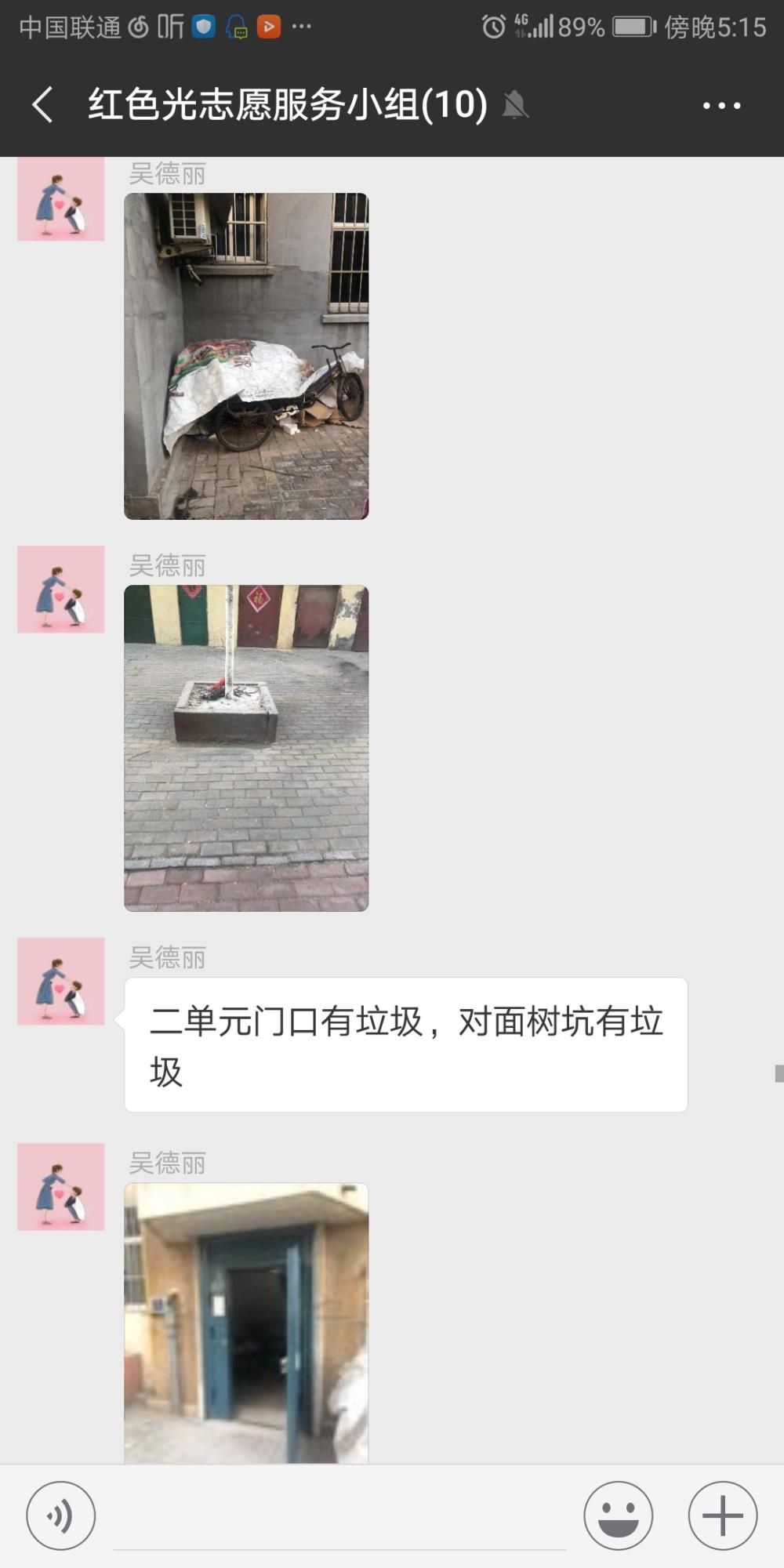Open the building entrance photo
Image resolution: width=784 pixels, height=1568 pixels.
[x=246, y=1323]
